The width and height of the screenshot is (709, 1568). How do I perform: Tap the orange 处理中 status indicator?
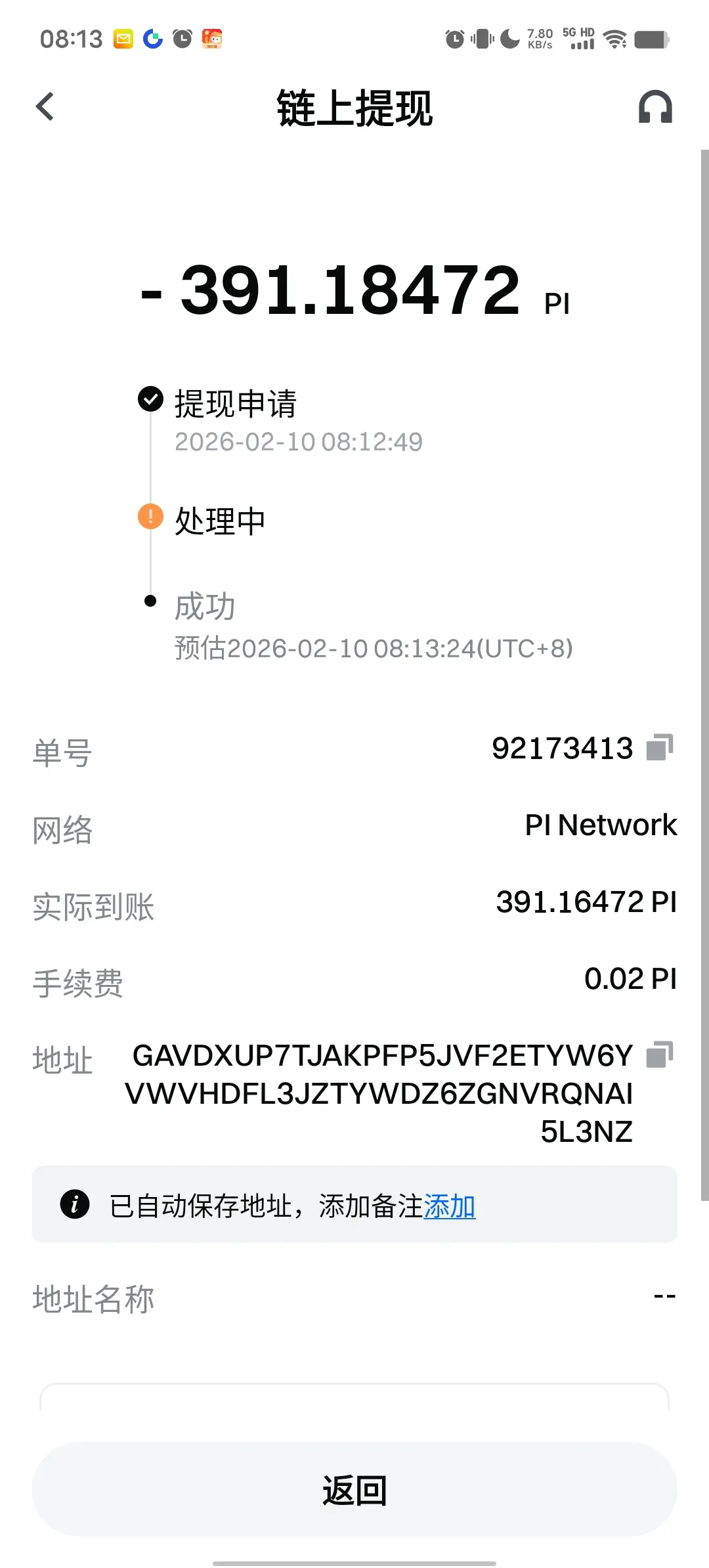150,517
